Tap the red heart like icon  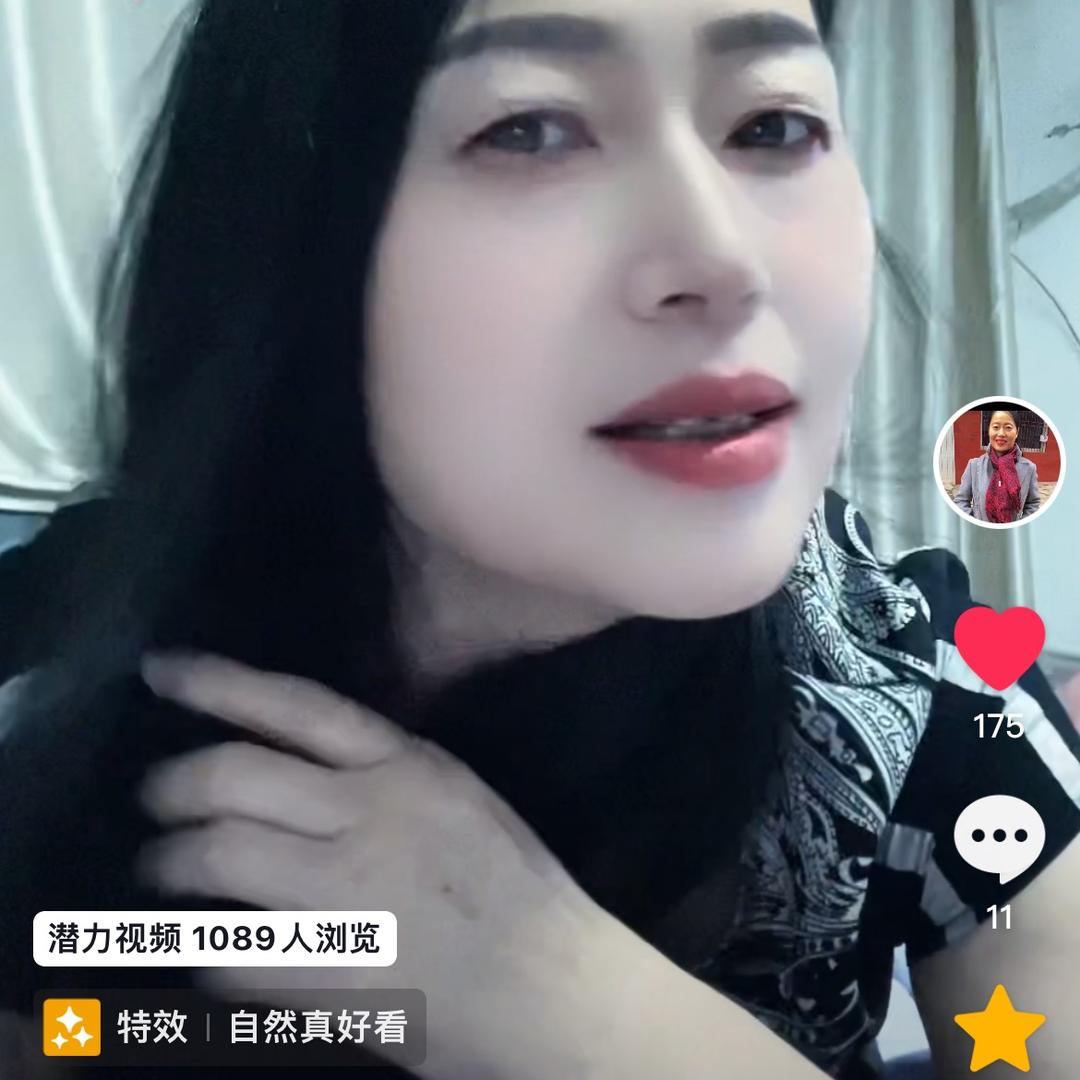pyautogui.click(x=999, y=647)
